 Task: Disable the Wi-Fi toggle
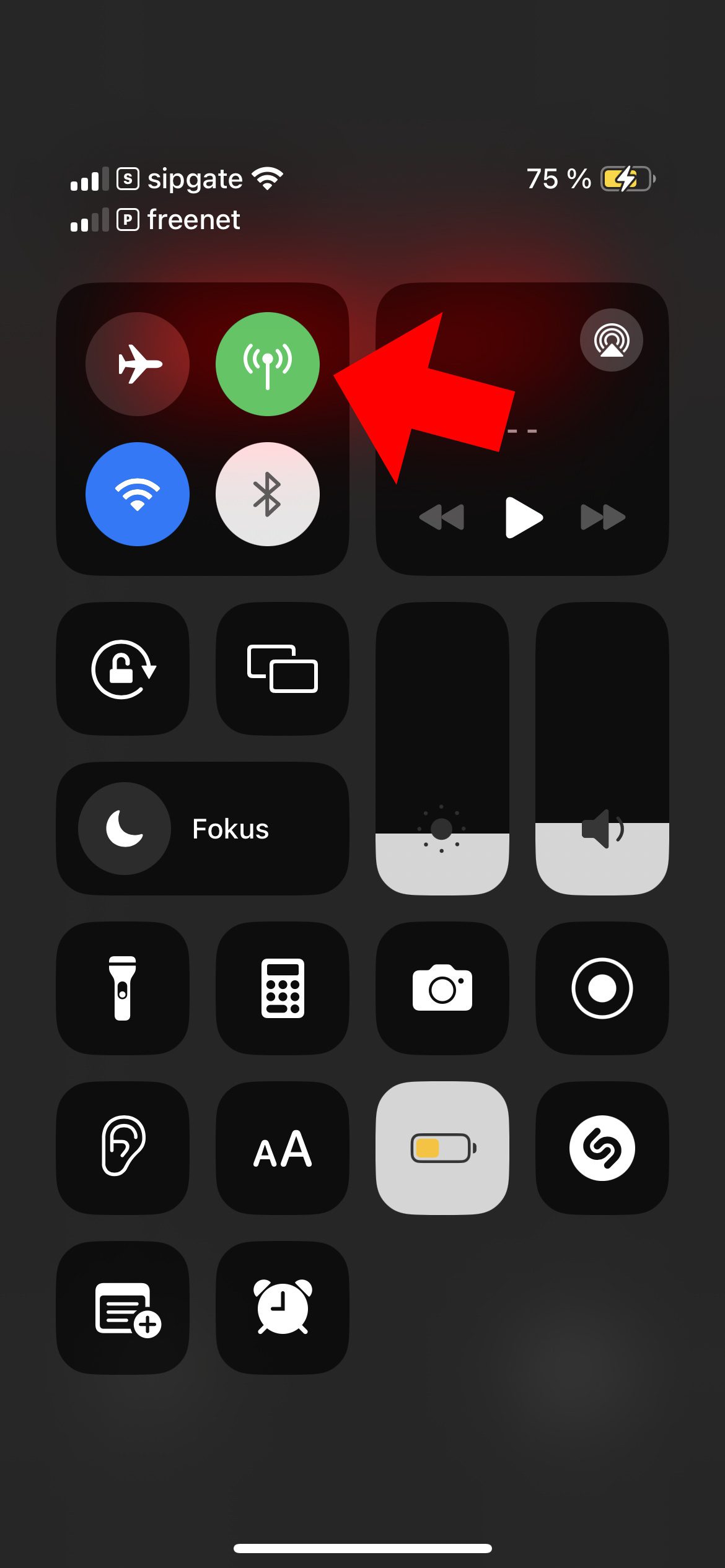(x=138, y=494)
